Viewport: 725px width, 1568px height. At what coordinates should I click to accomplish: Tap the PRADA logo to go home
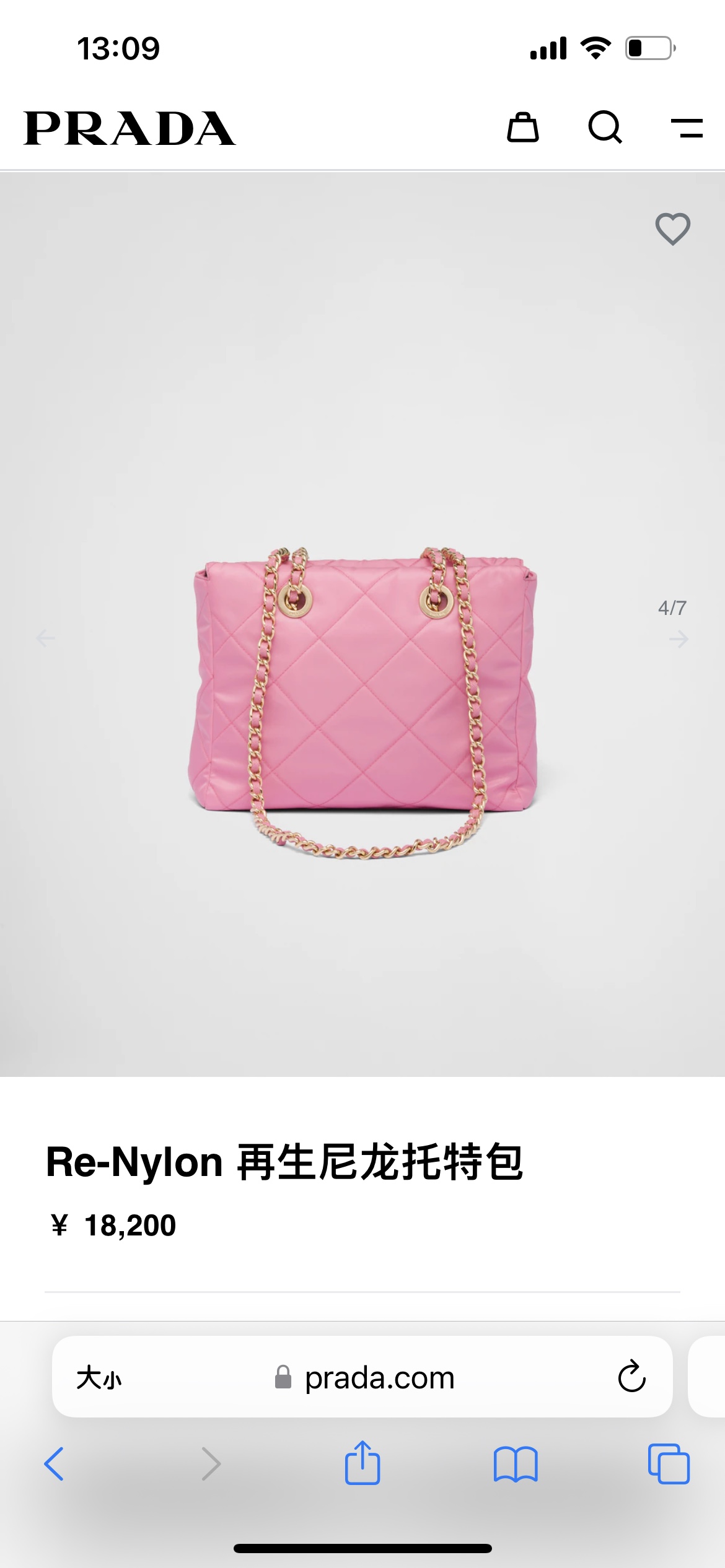pos(130,129)
